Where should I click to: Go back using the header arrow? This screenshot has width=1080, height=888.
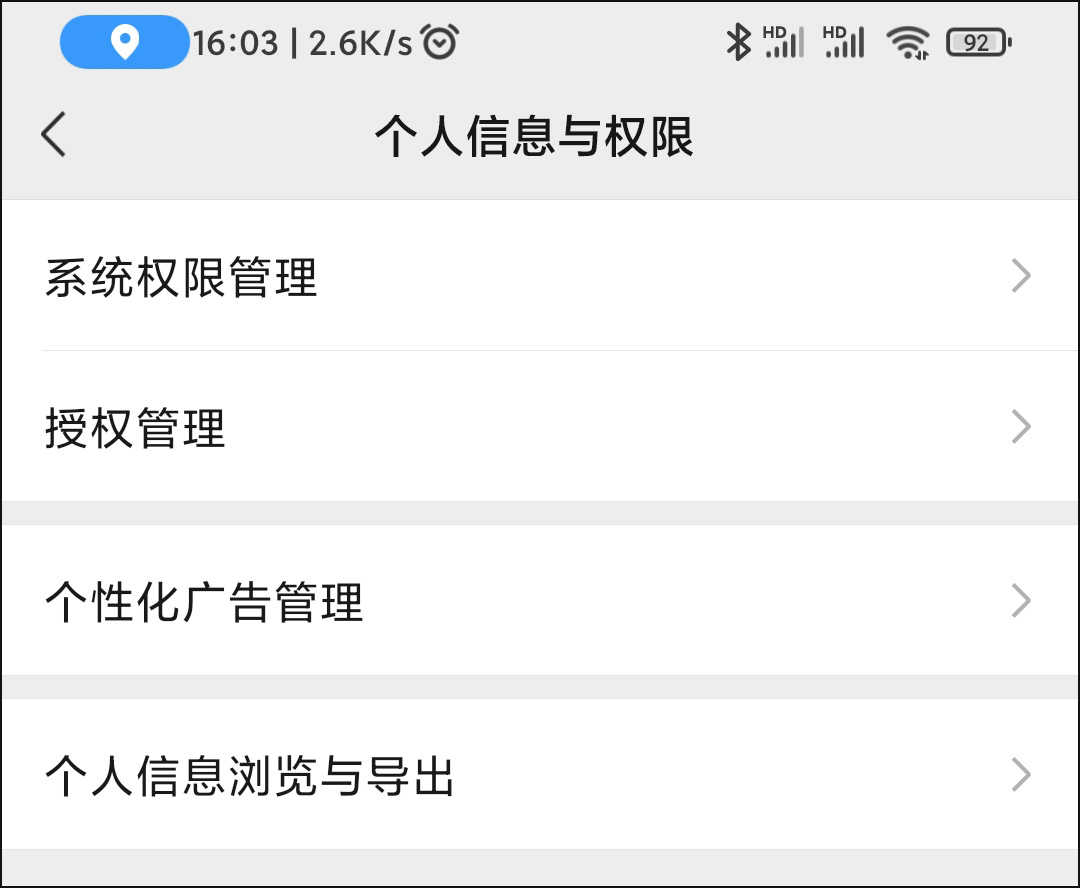pos(54,134)
